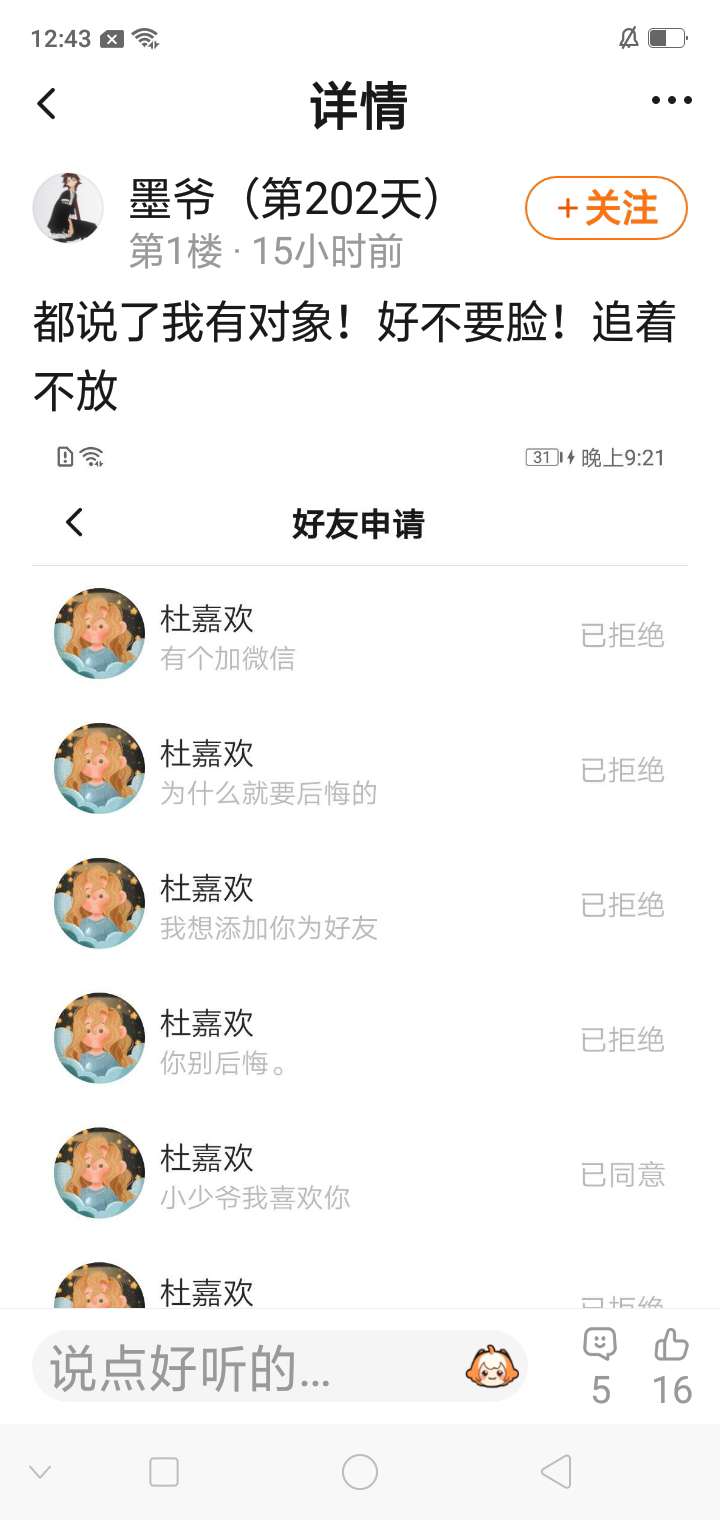
Task: Open the monkey emoji sticker picker
Action: point(492,1367)
